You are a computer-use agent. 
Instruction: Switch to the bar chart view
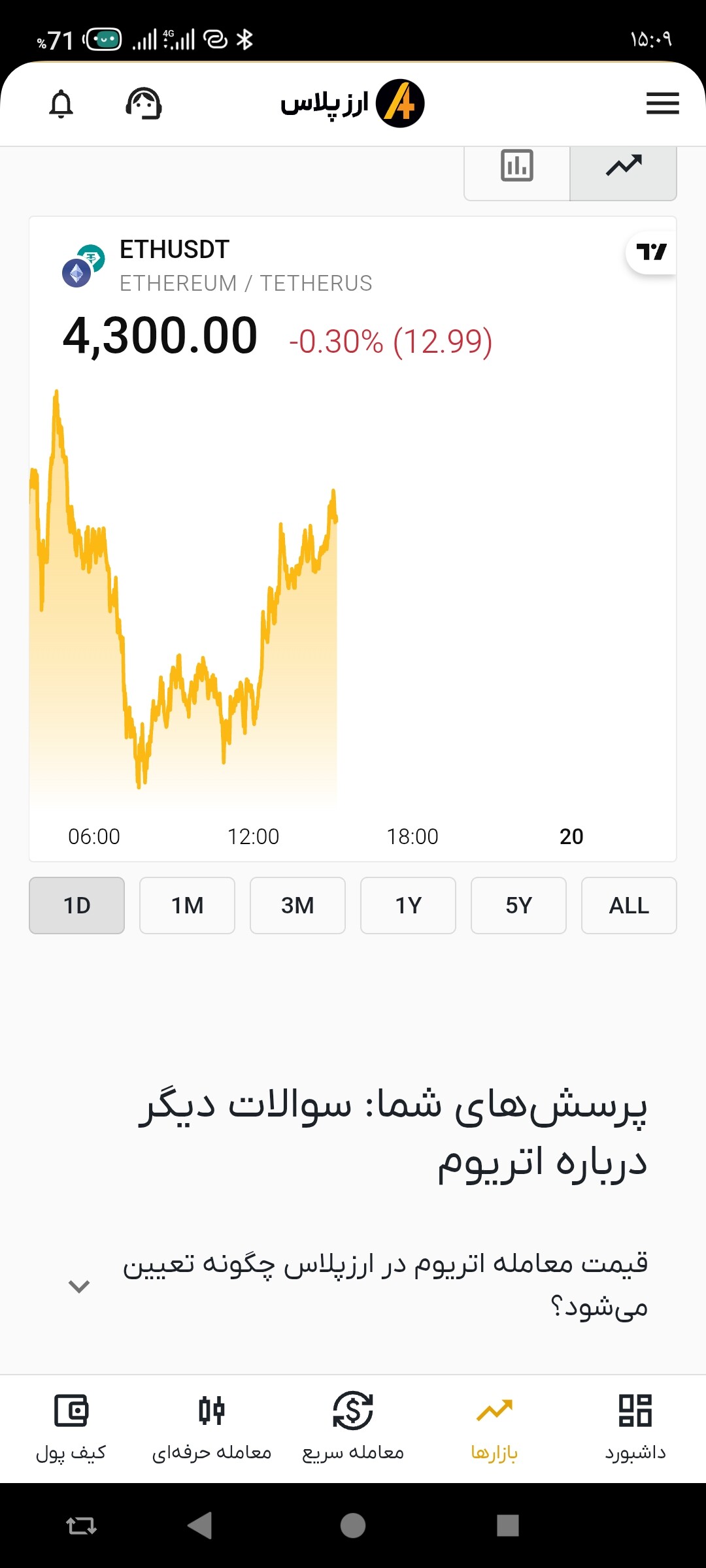pyautogui.click(x=517, y=166)
